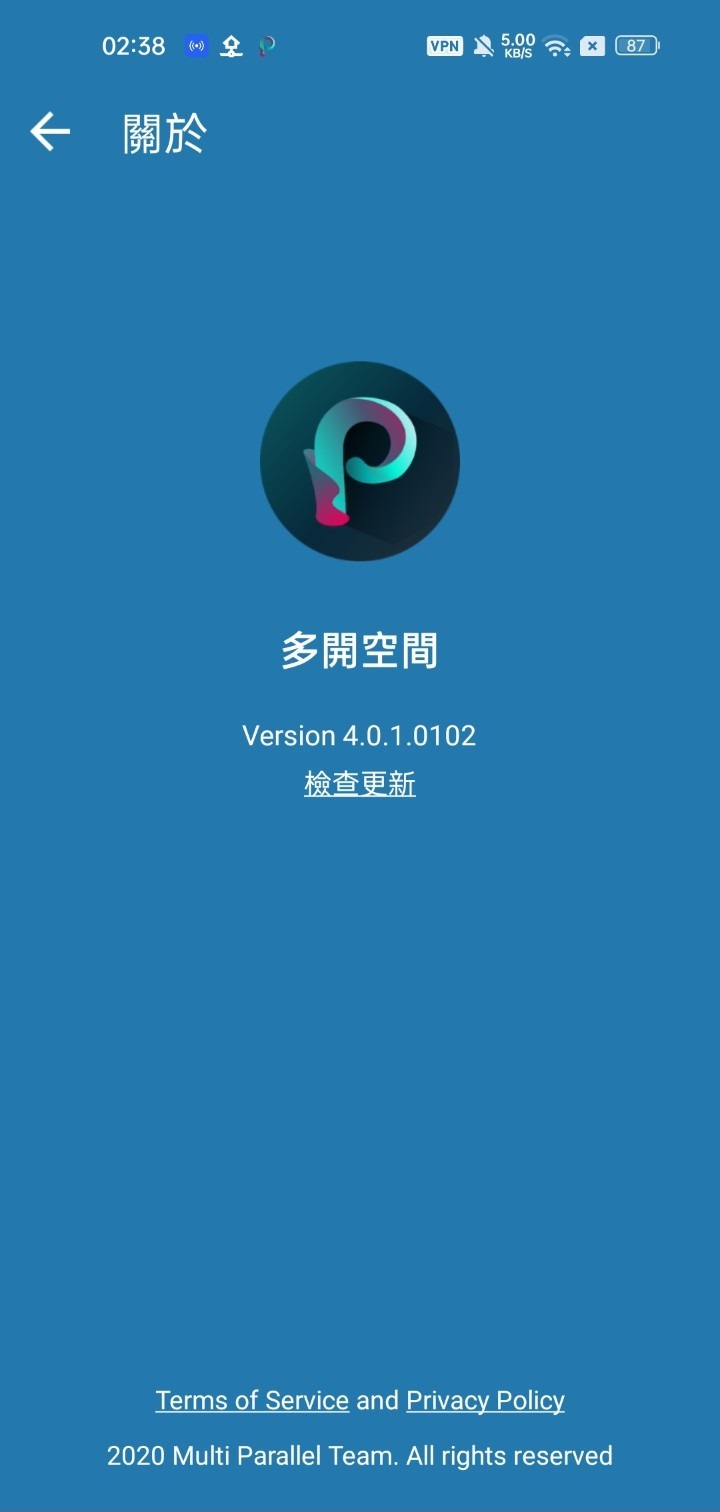Open the Privacy Policy link
The width and height of the screenshot is (720, 1512).
(x=485, y=1400)
